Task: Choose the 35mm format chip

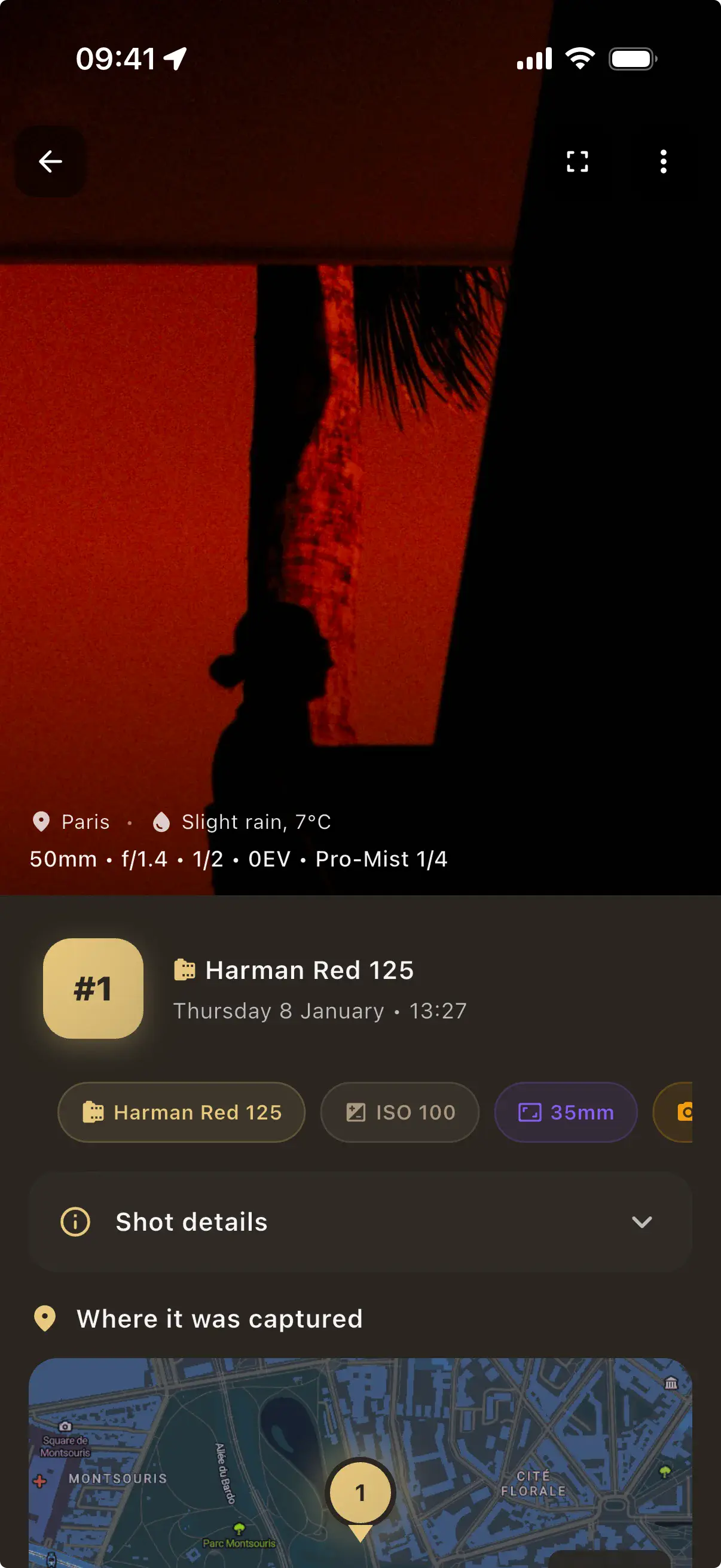Action: (566, 1112)
